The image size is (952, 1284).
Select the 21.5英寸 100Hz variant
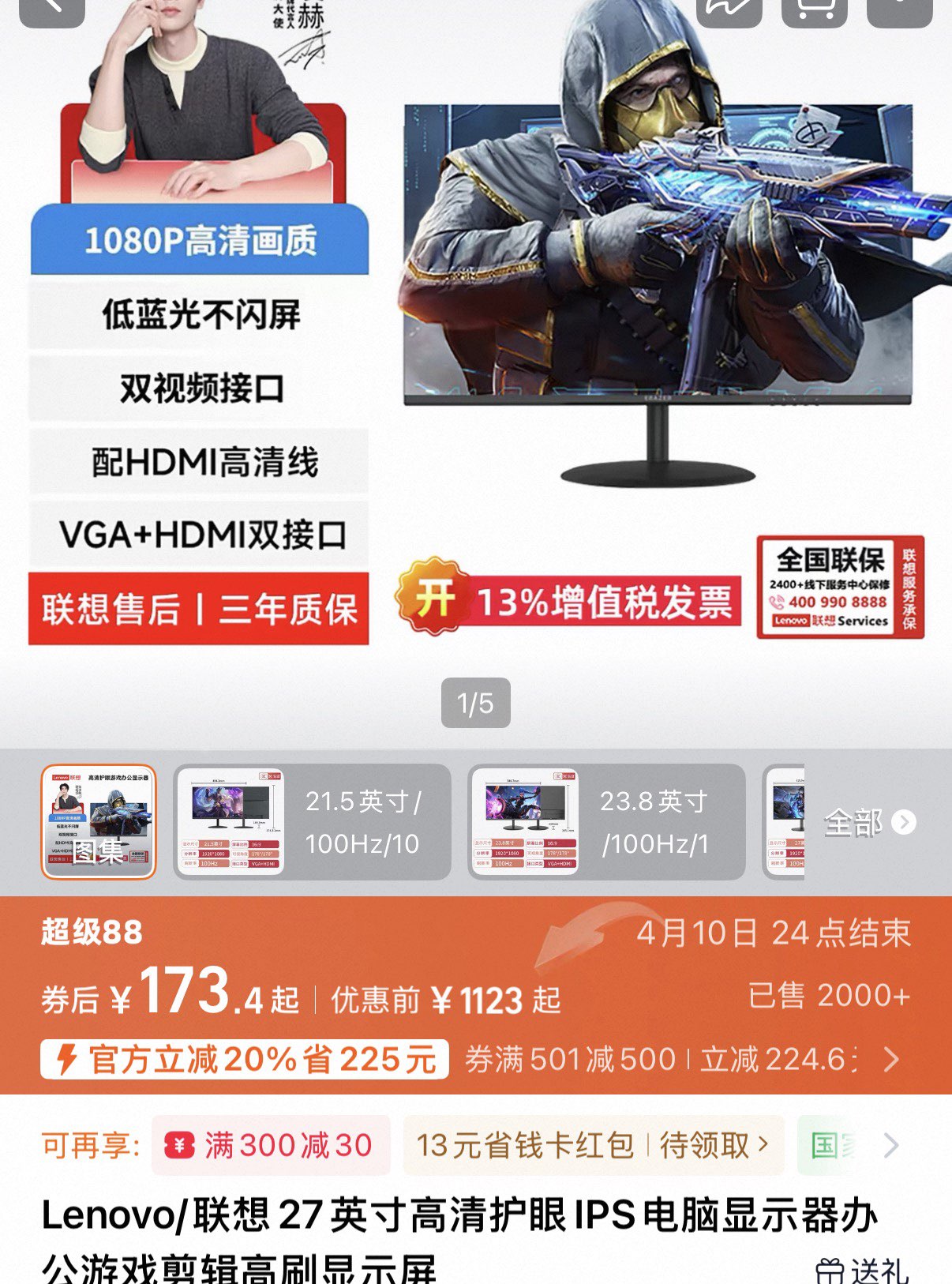click(312, 822)
